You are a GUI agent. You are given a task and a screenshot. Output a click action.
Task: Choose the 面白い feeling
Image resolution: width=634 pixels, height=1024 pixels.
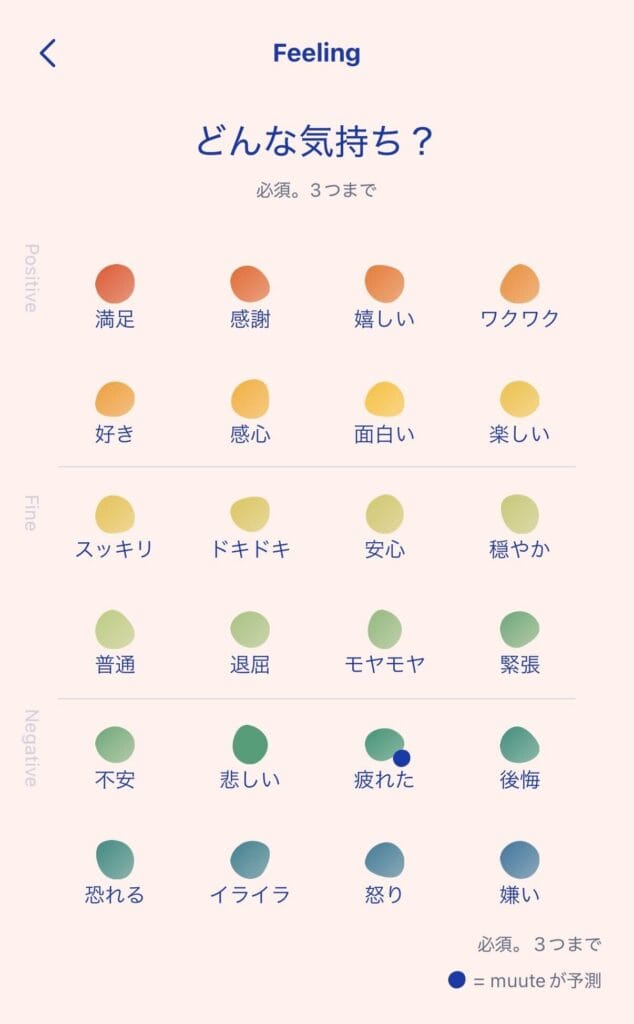(x=385, y=400)
